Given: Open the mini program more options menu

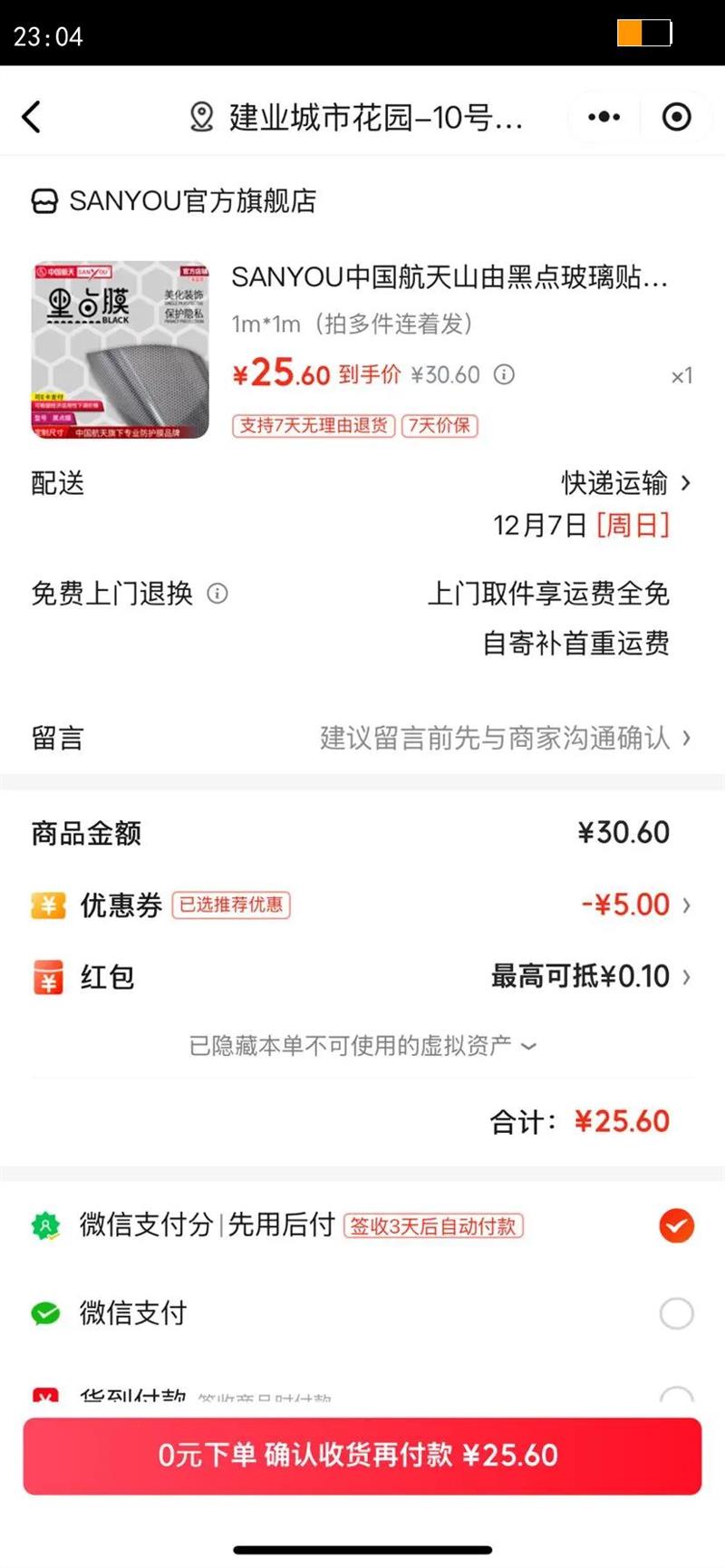Looking at the screenshot, I should pyautogui.click(x=604, y=117).
